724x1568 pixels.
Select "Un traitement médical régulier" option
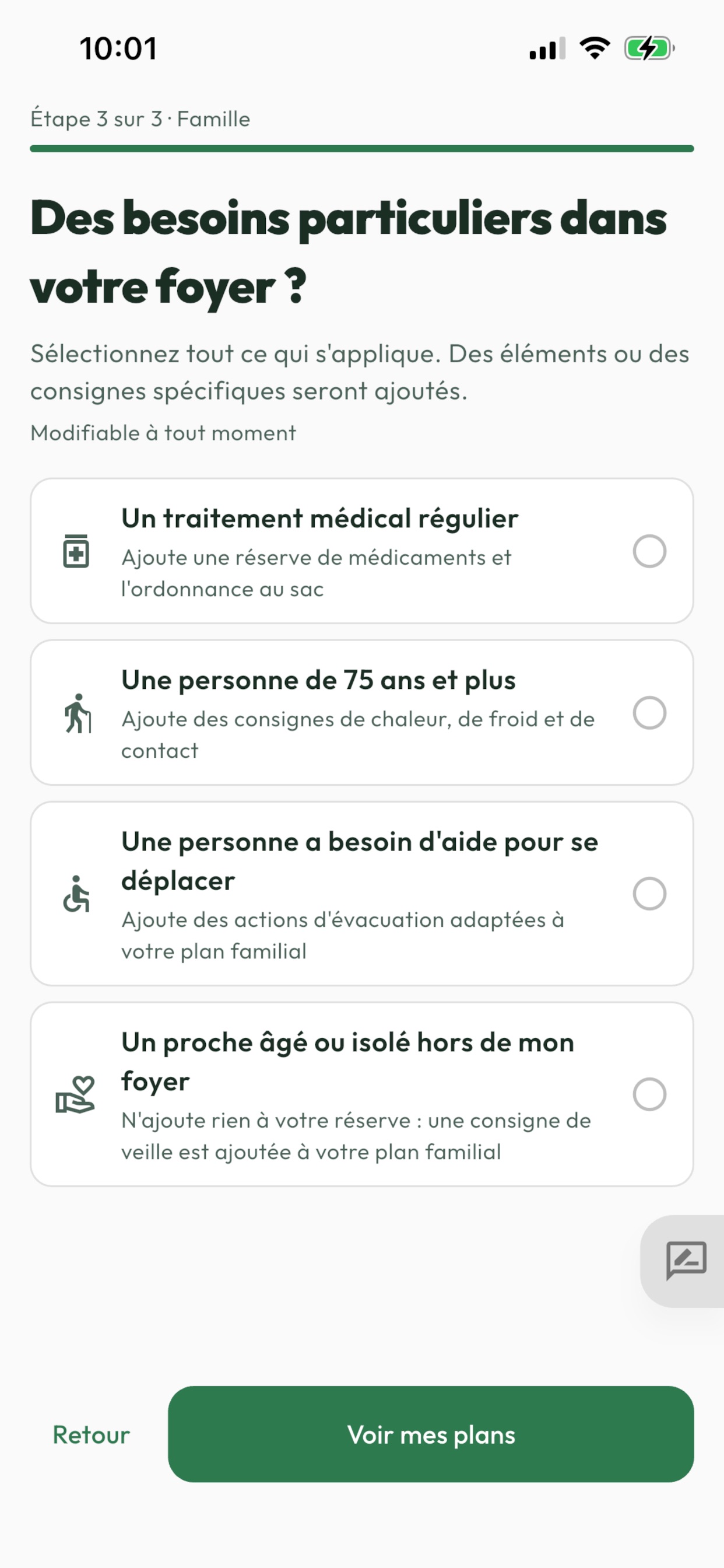[x=362, y=551]
